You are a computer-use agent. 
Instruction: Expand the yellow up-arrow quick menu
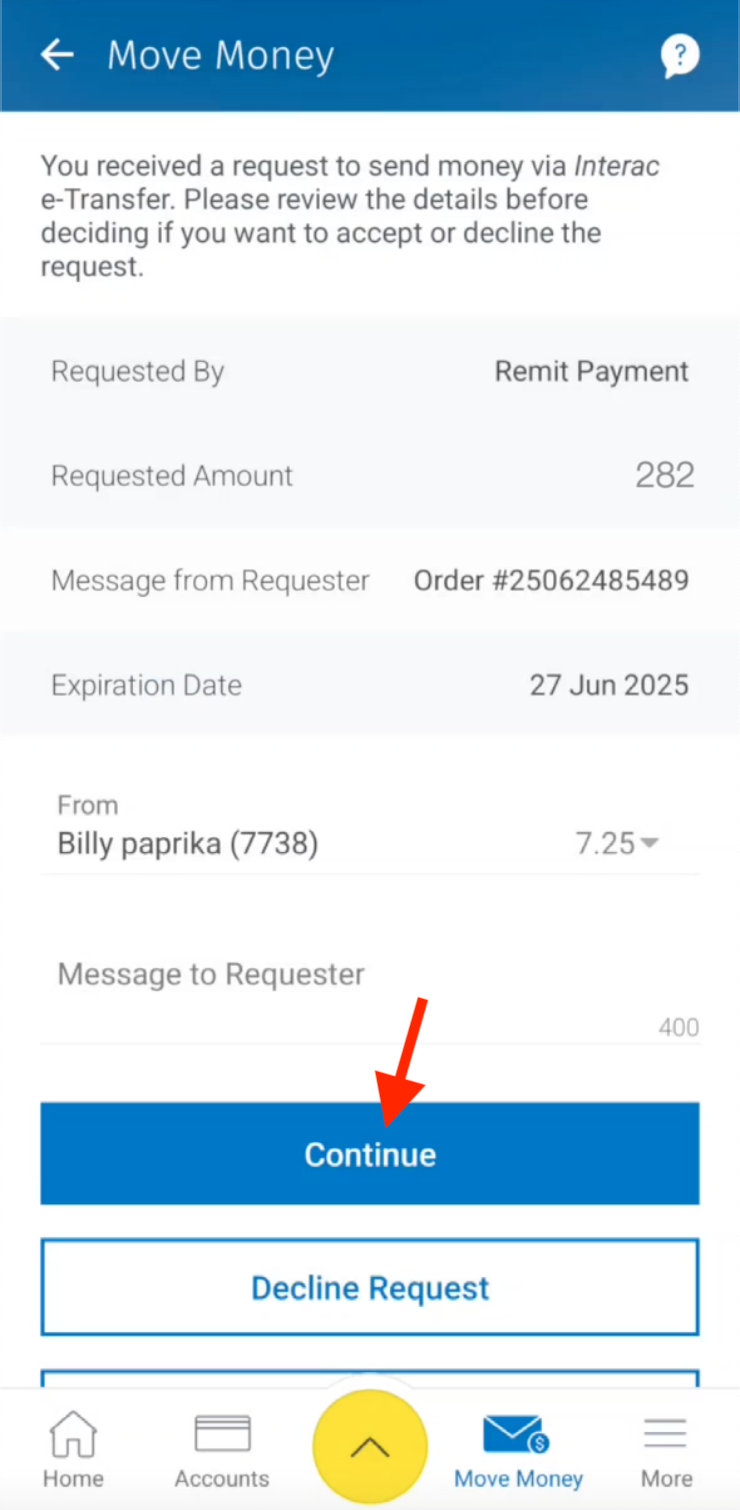click(370, 1446)
